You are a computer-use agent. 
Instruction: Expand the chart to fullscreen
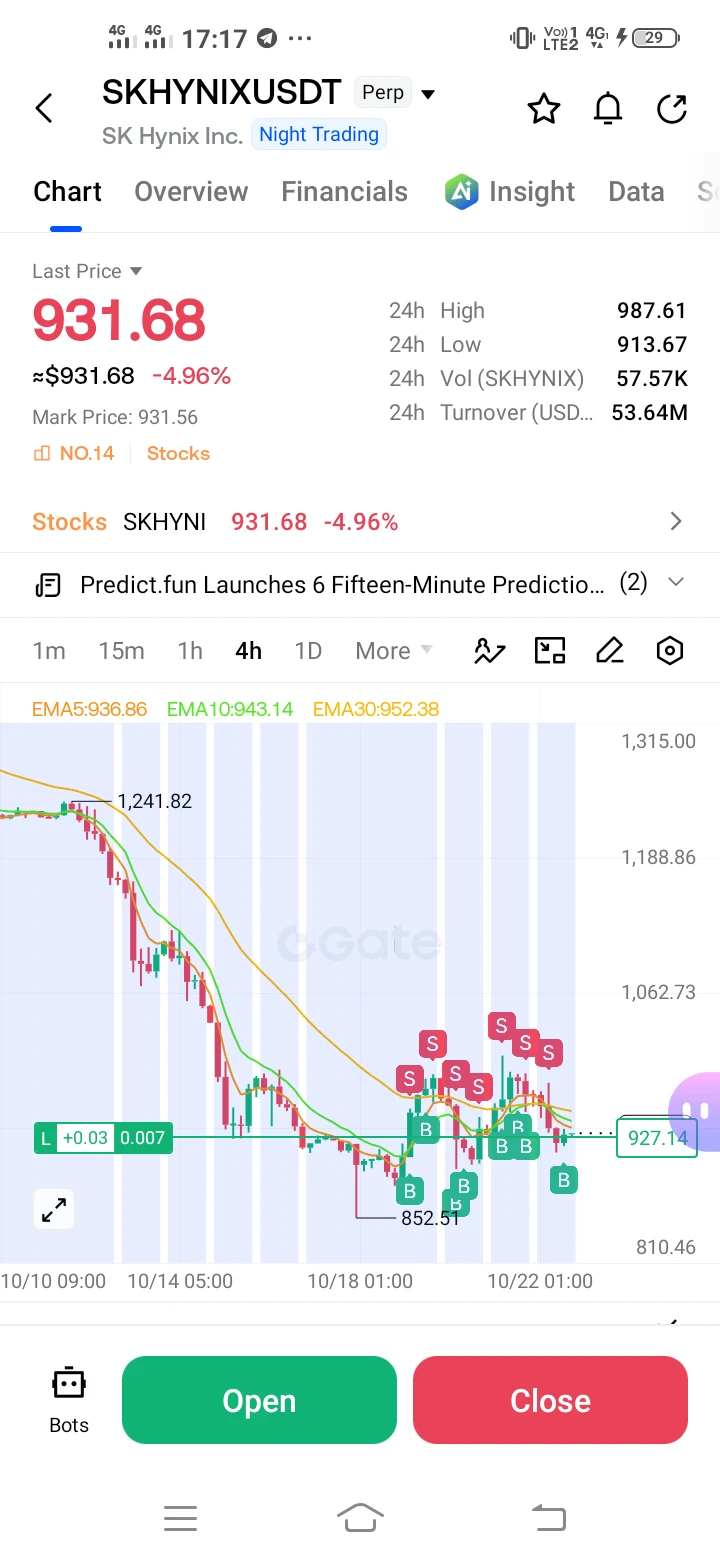coord(54,1210)
